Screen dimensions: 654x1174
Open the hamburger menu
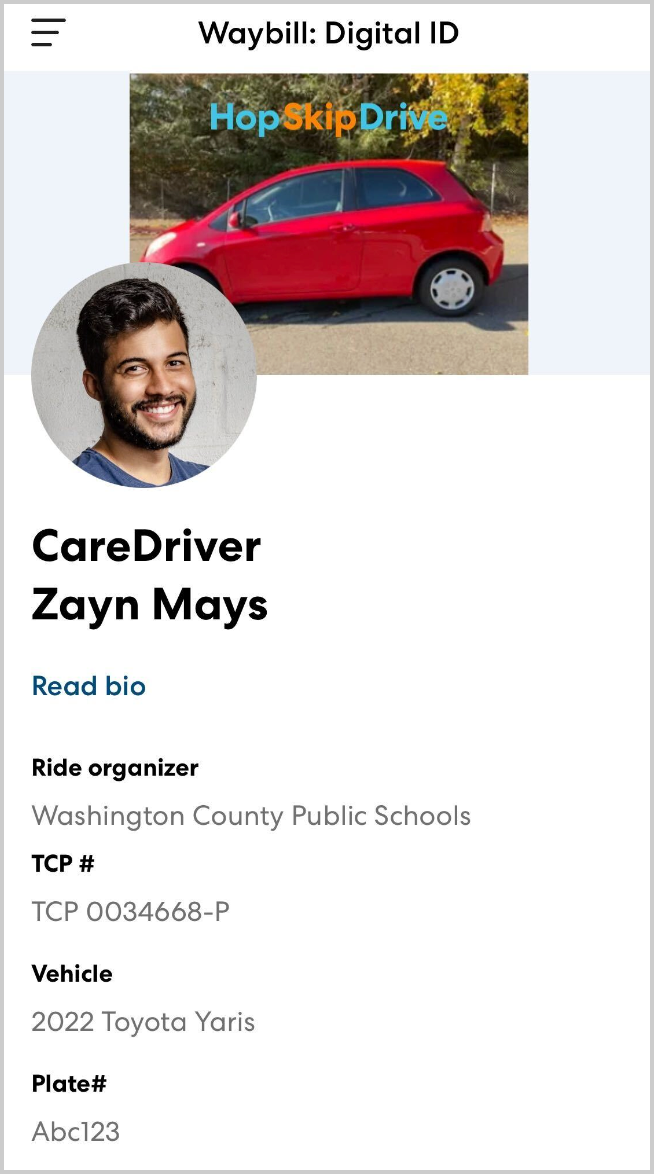coord(48,33)
